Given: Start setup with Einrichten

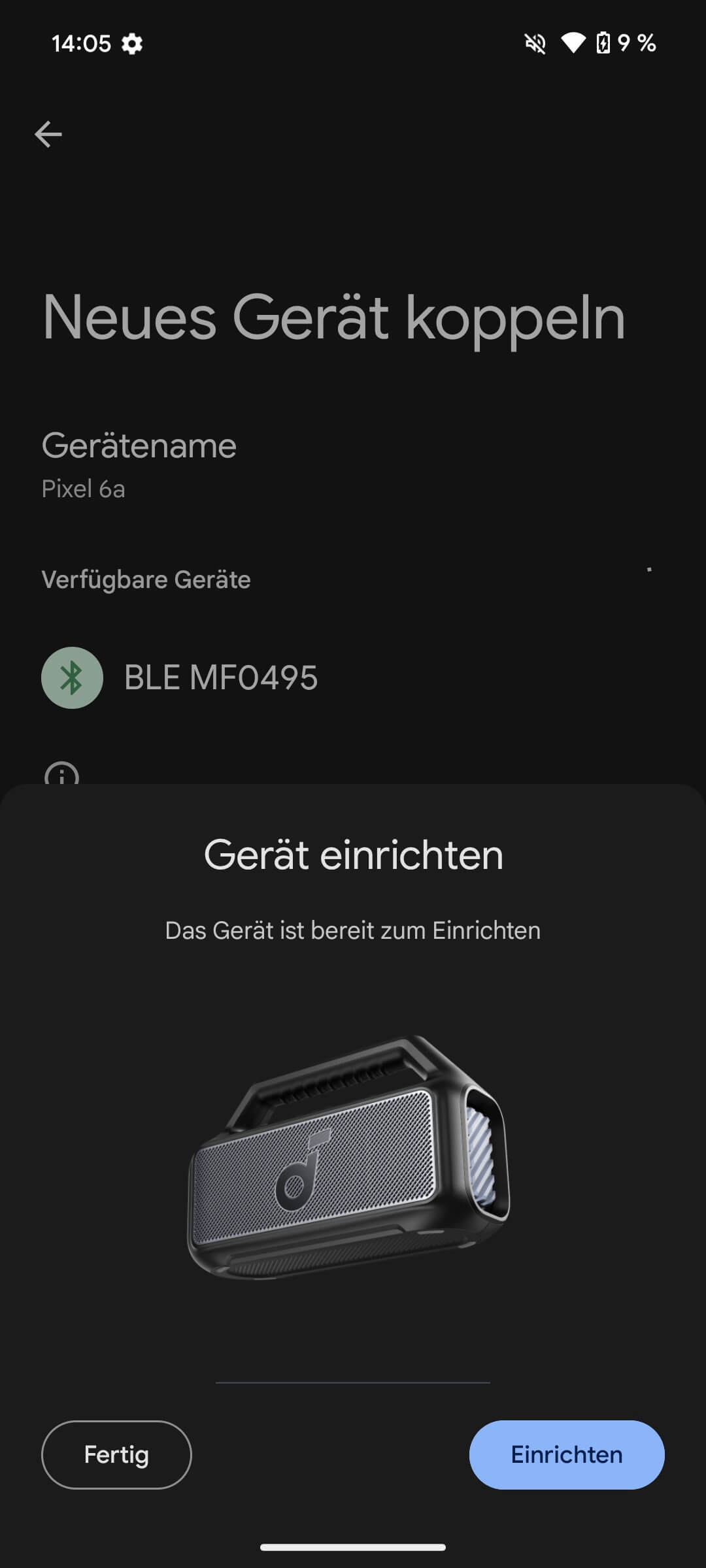Looking at the screenshot, I should point(566,1455).
